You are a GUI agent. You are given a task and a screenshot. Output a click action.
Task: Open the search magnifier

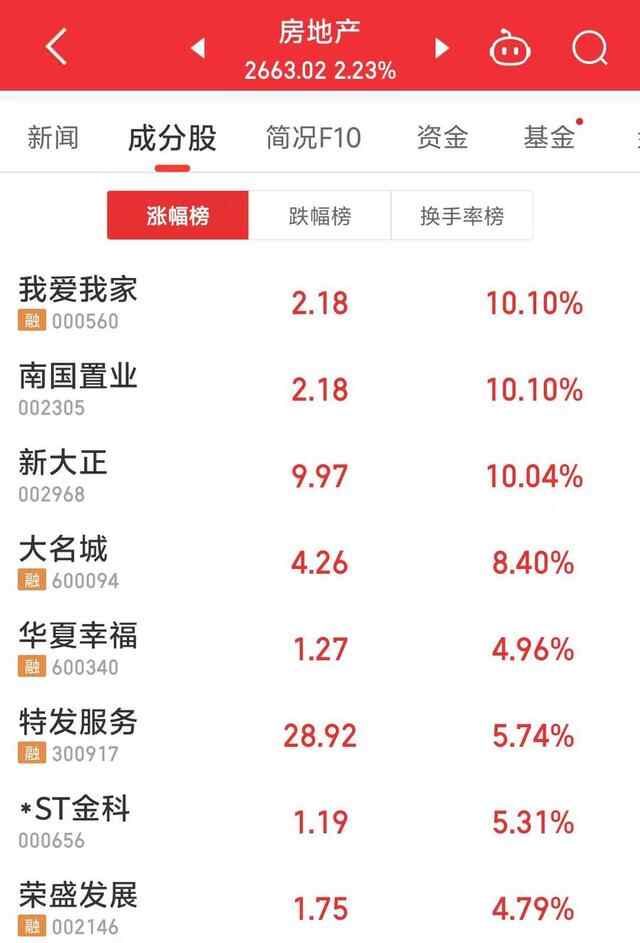[x=589, y=47]
